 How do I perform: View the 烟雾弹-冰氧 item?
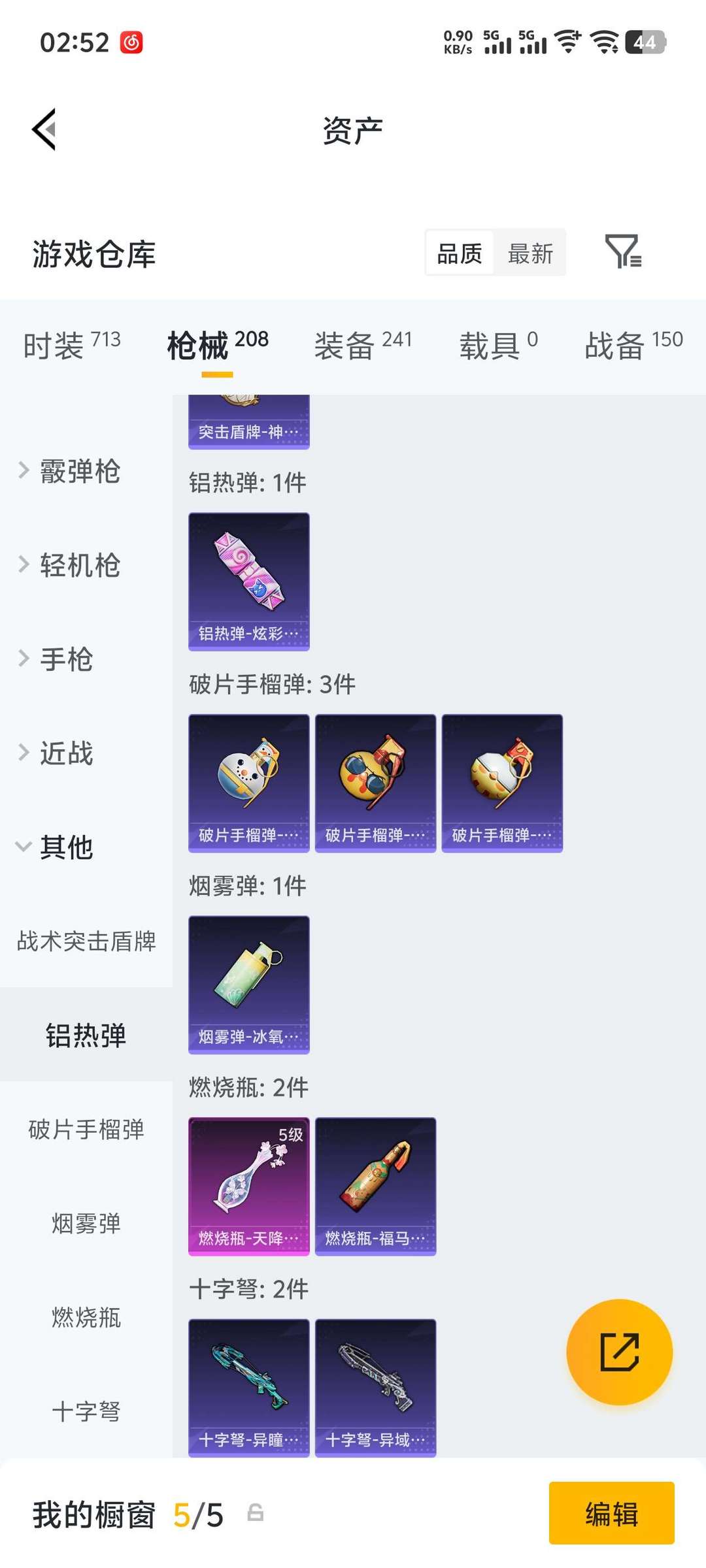249,985
